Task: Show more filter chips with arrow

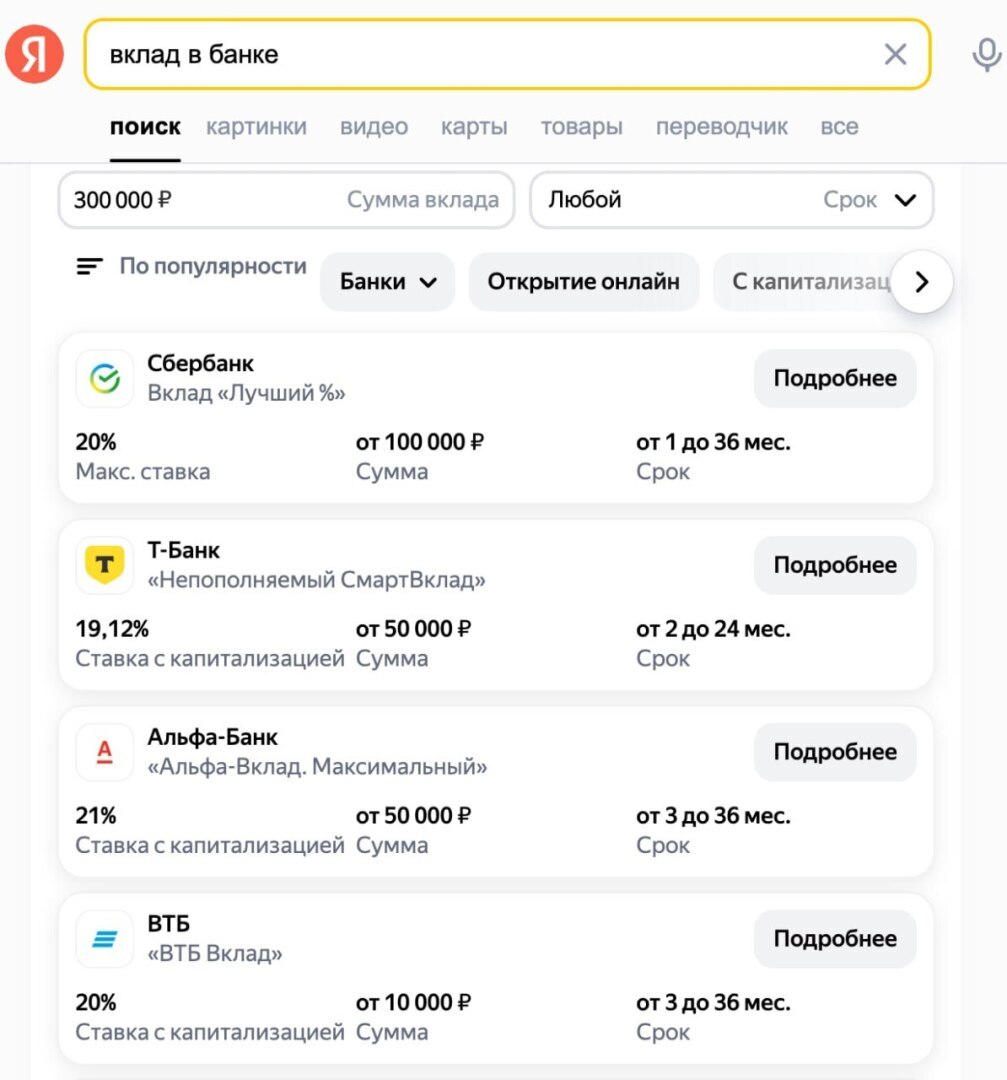Action: tap(921, 282)
